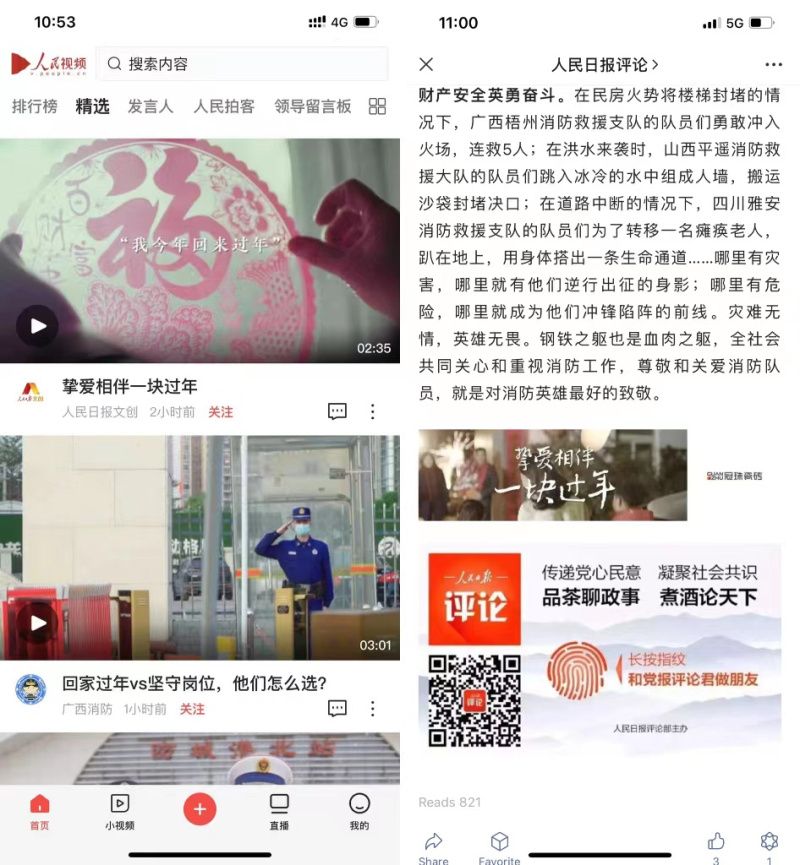Image resolution: width=800 pixels, height=865 pixels.
Task: Share the article with the Share icon
Action: tap(434, 846)
